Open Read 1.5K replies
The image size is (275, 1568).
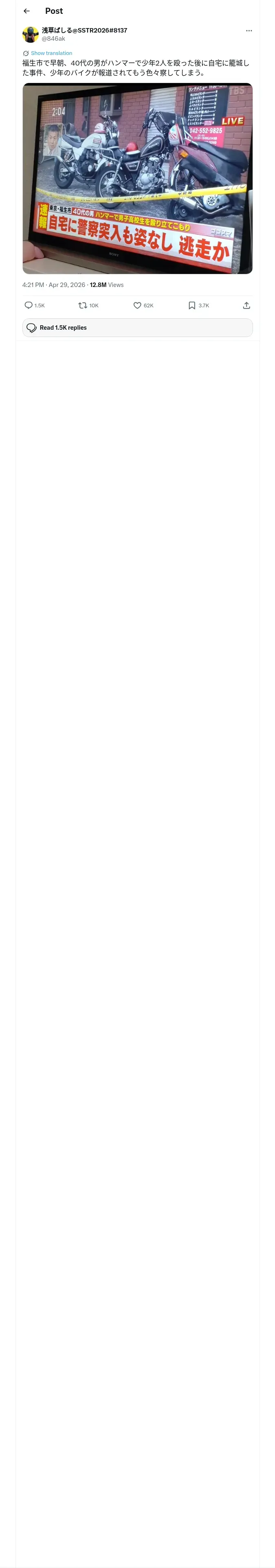137,327
